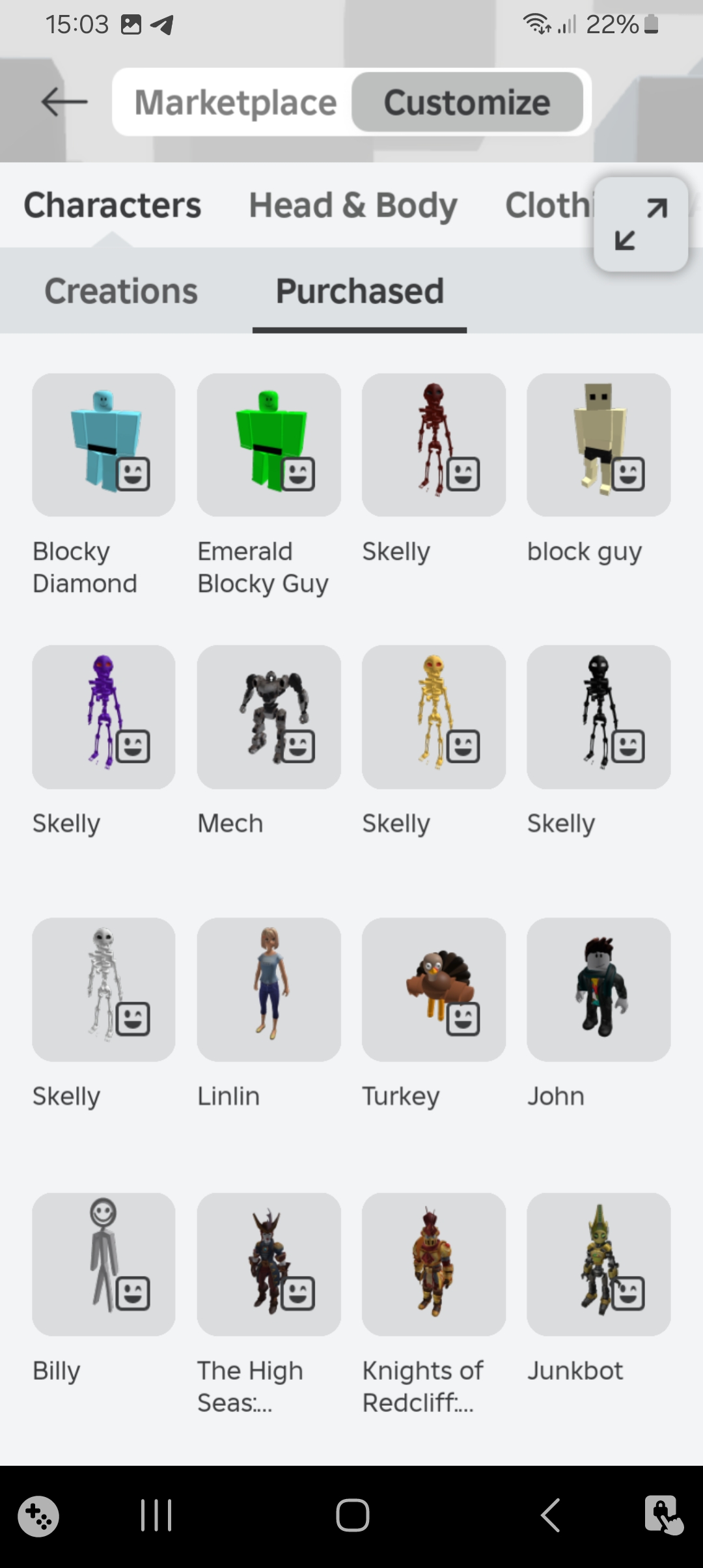The image size is (703, 1568).
Task: Select the Linlin character
Action: click(269, 989)
